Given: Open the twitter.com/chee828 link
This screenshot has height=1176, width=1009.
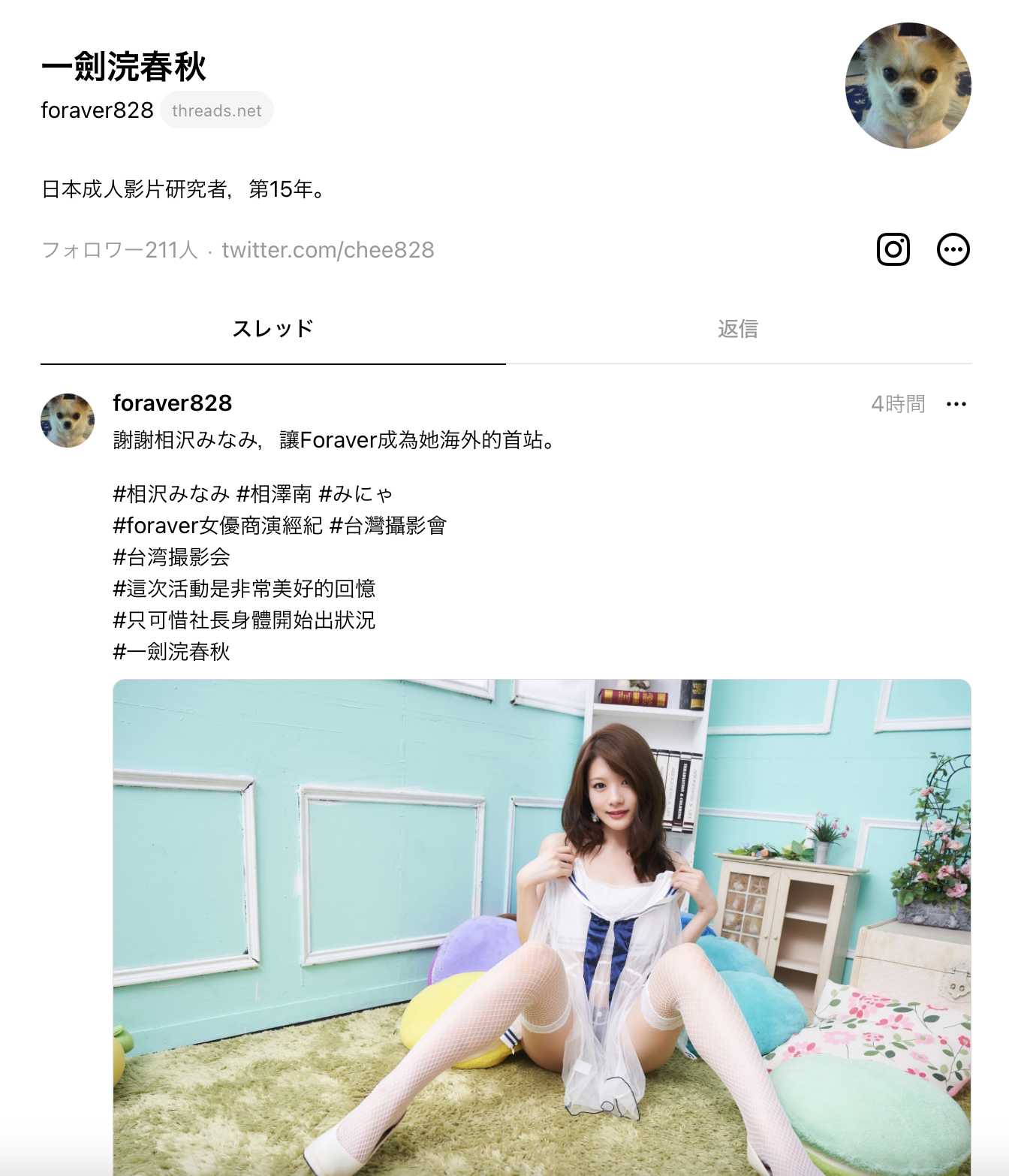Looking at the screenshot, I should tap(328, 250).
